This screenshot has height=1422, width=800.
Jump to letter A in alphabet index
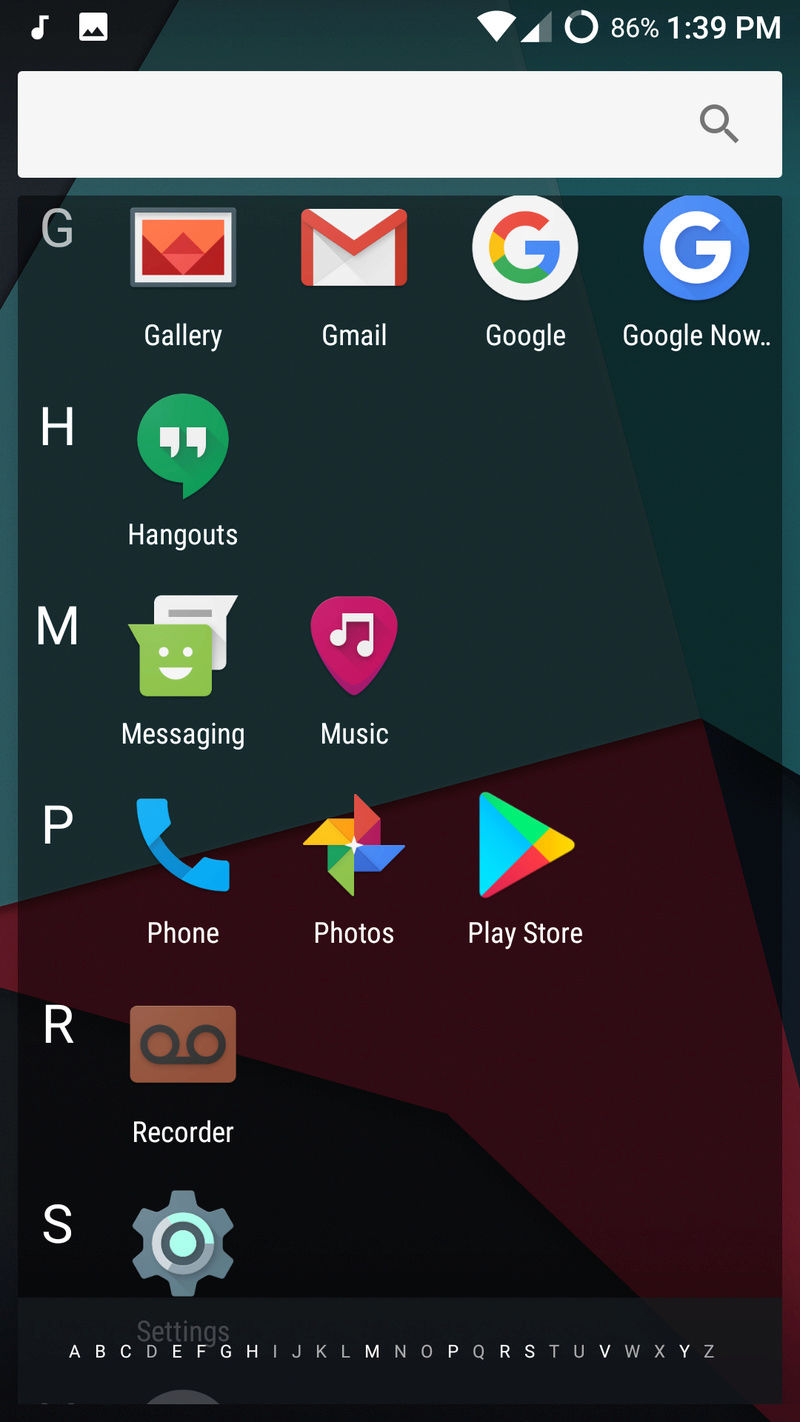74,1352
